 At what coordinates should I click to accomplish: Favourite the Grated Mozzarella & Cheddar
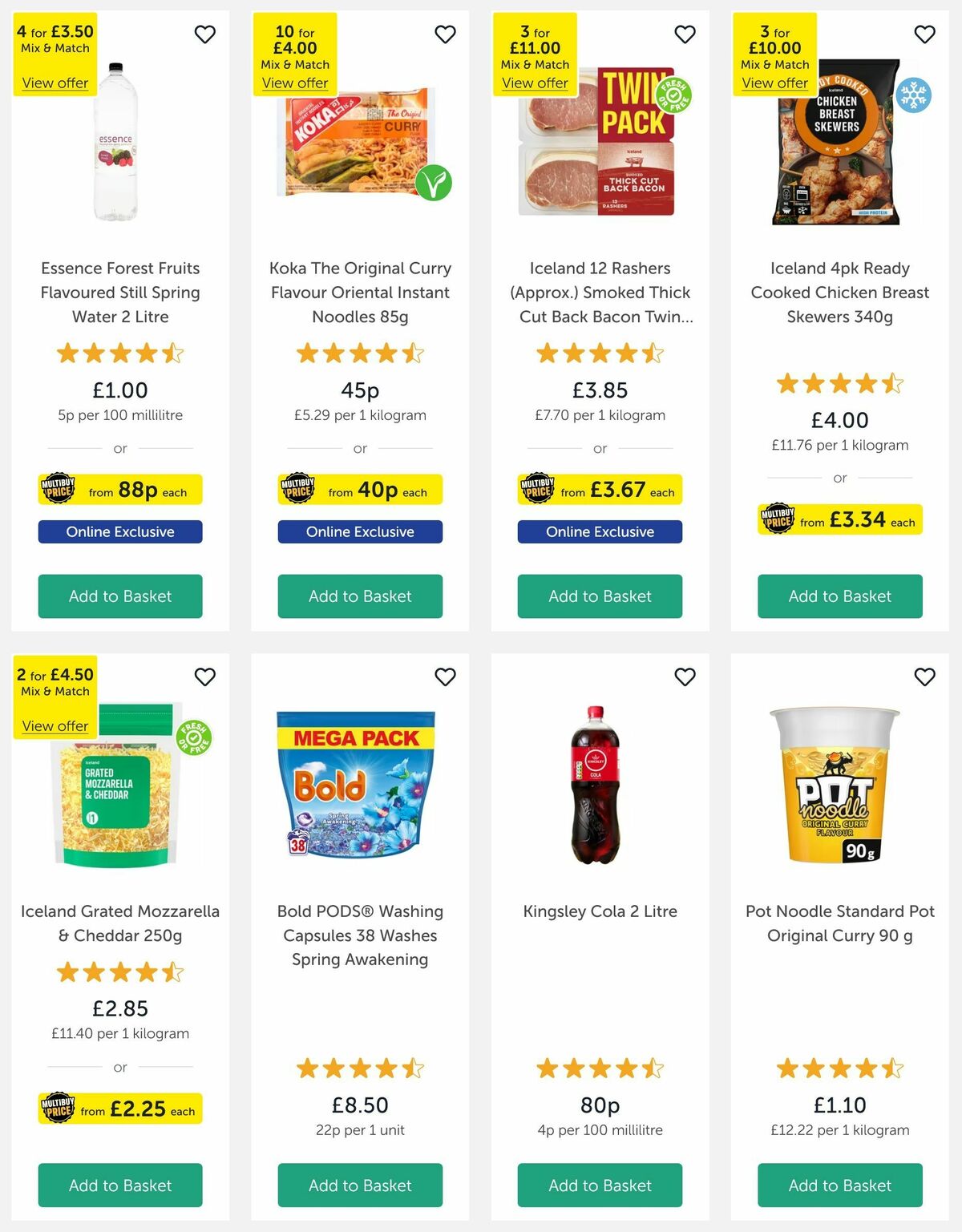click(205, 677)
